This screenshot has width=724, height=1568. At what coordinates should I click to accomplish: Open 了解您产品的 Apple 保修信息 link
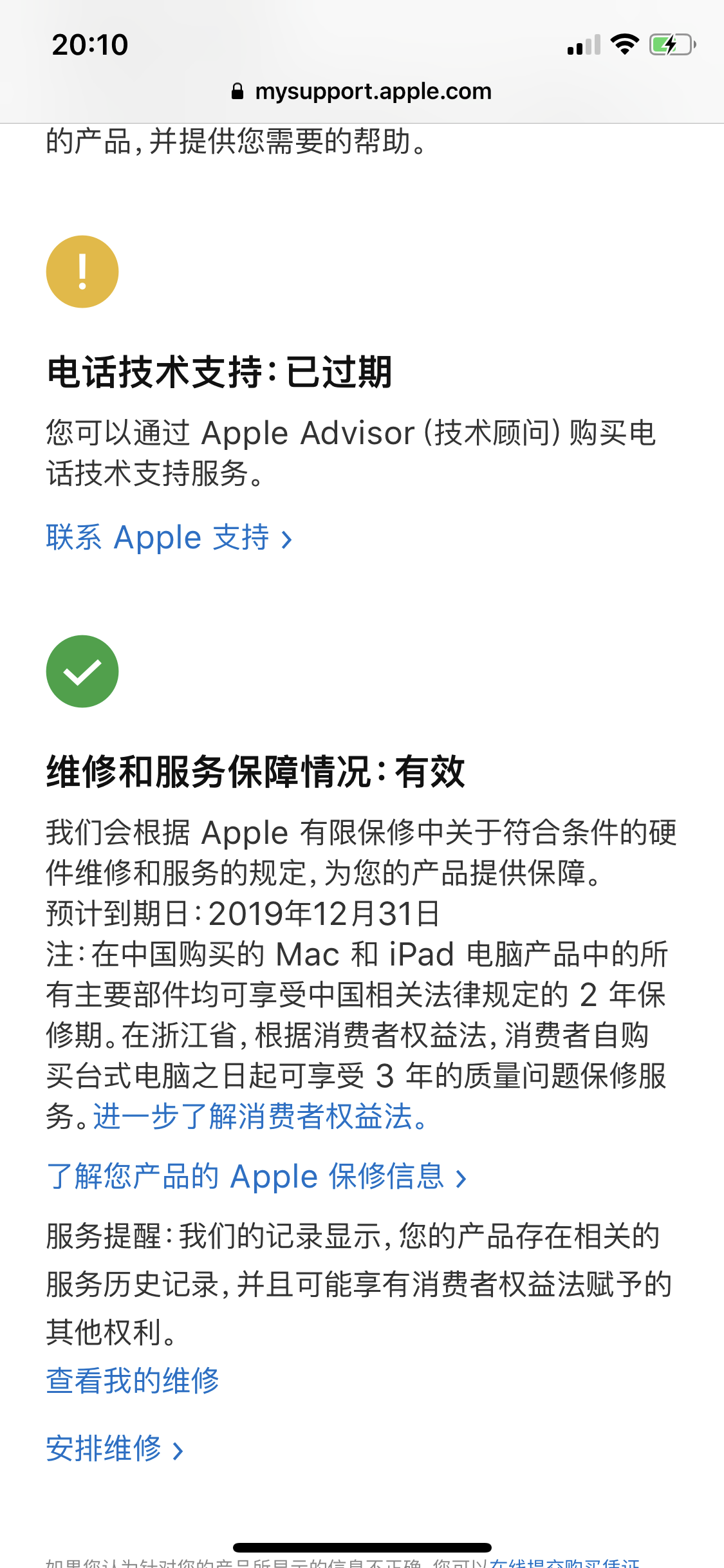tap(255, 1177)
